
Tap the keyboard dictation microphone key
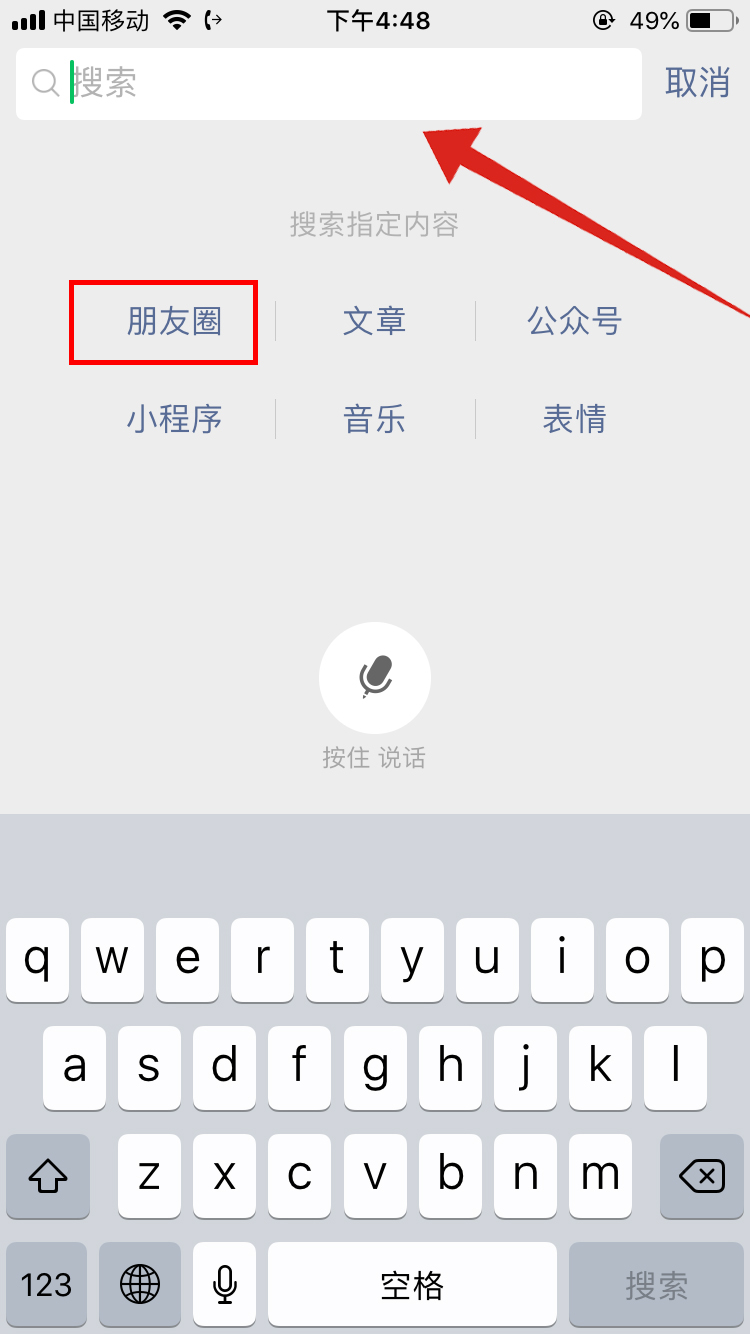click(225, 1284)
